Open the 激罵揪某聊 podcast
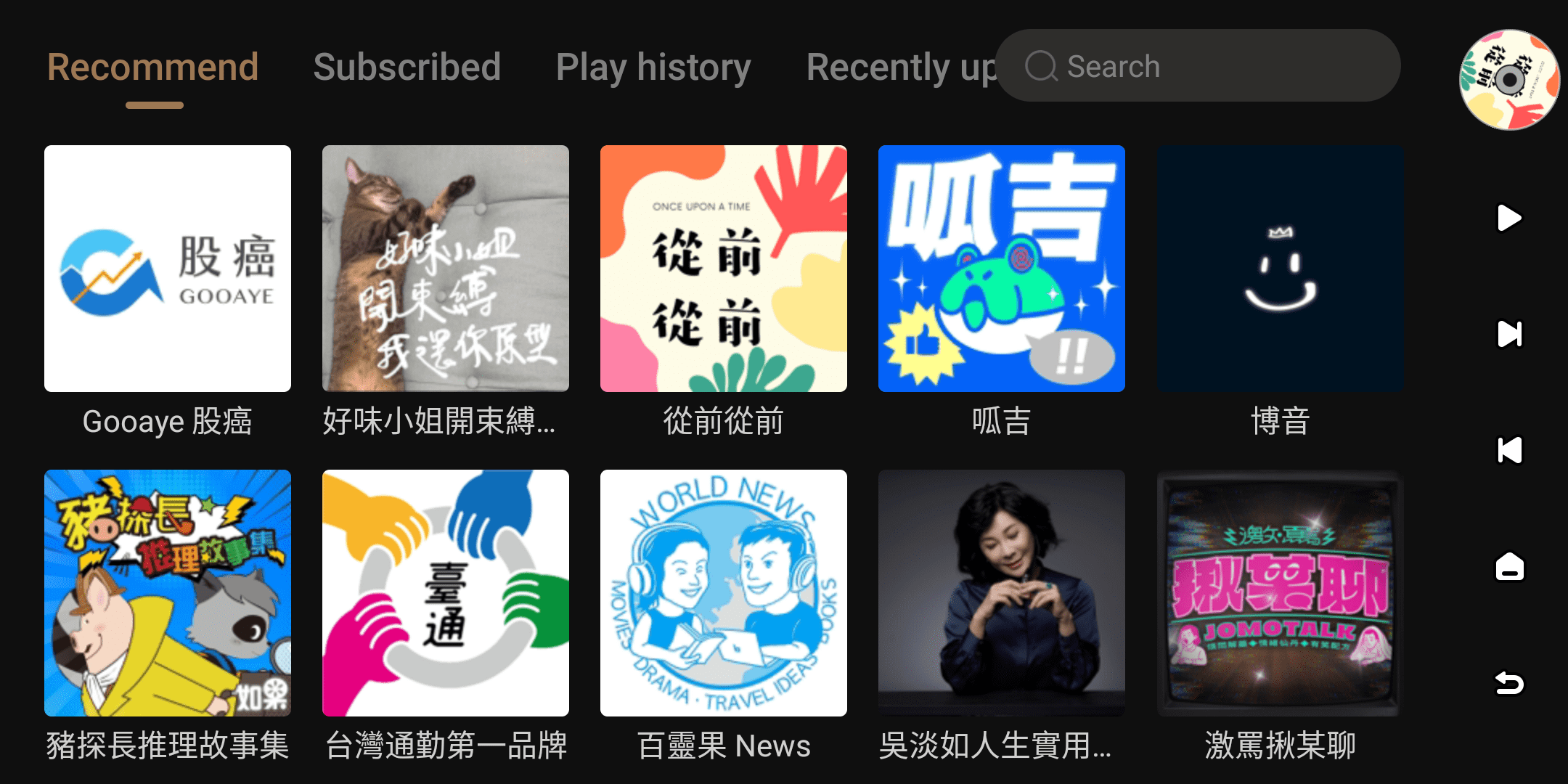1568x784 pixels. click(1280, 593)
